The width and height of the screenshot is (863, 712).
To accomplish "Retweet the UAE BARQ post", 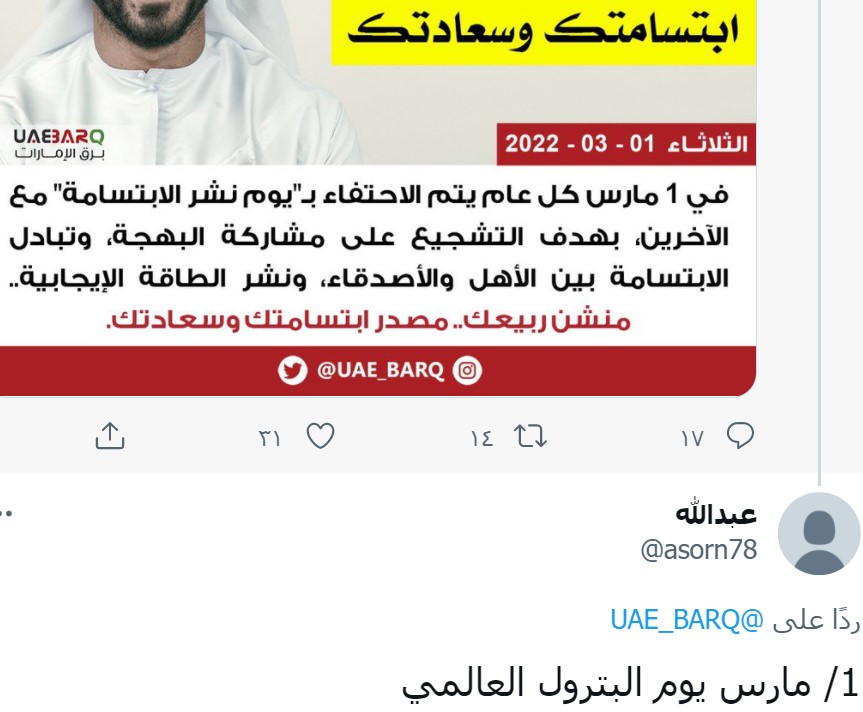I will (x=529, y=436).
